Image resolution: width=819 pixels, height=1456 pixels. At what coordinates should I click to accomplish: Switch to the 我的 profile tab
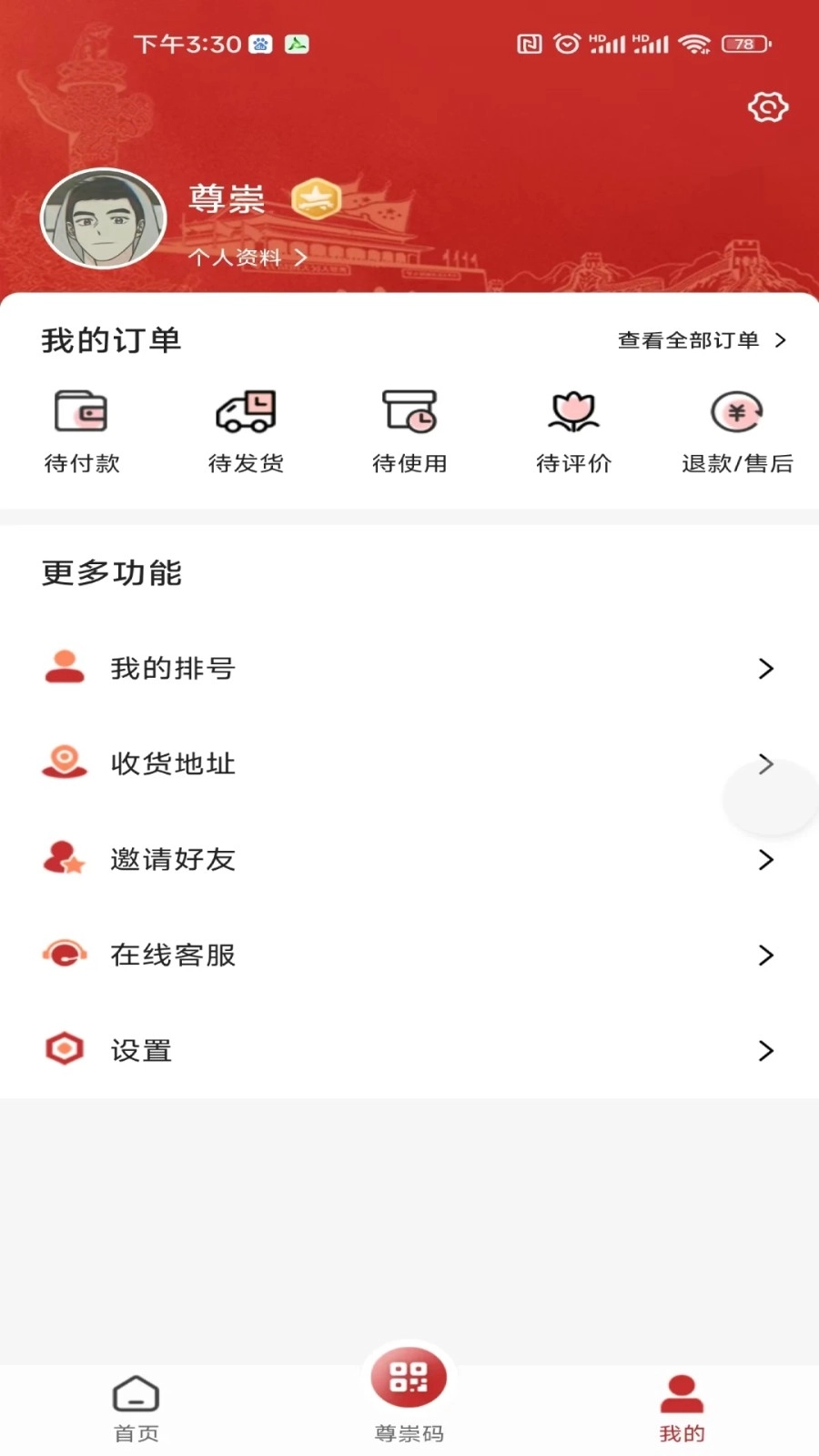682,1404
